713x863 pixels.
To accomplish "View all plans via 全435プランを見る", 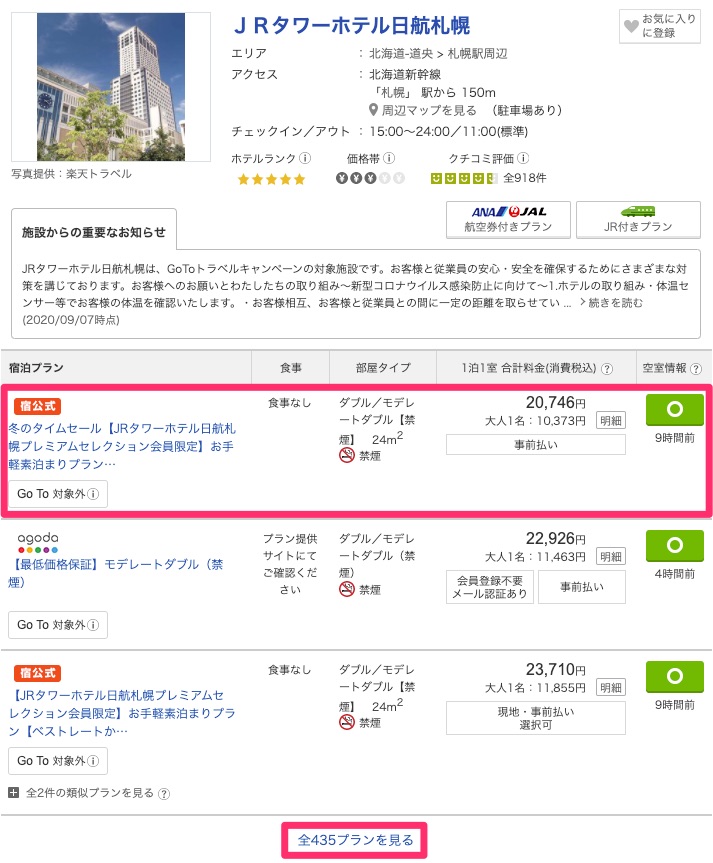I will 355,840.
